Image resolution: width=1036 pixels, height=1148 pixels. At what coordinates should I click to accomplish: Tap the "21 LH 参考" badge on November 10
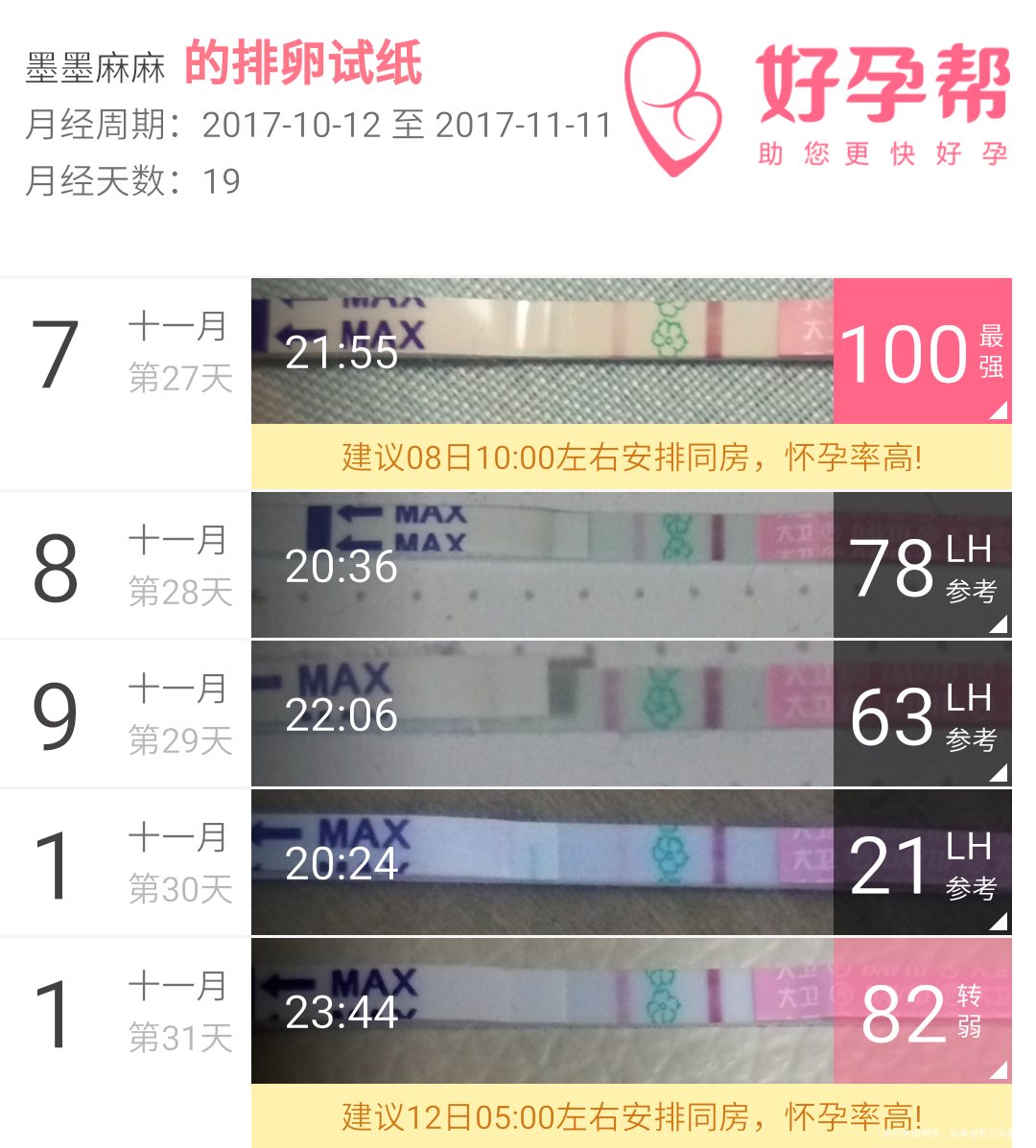tap(921, 863)
